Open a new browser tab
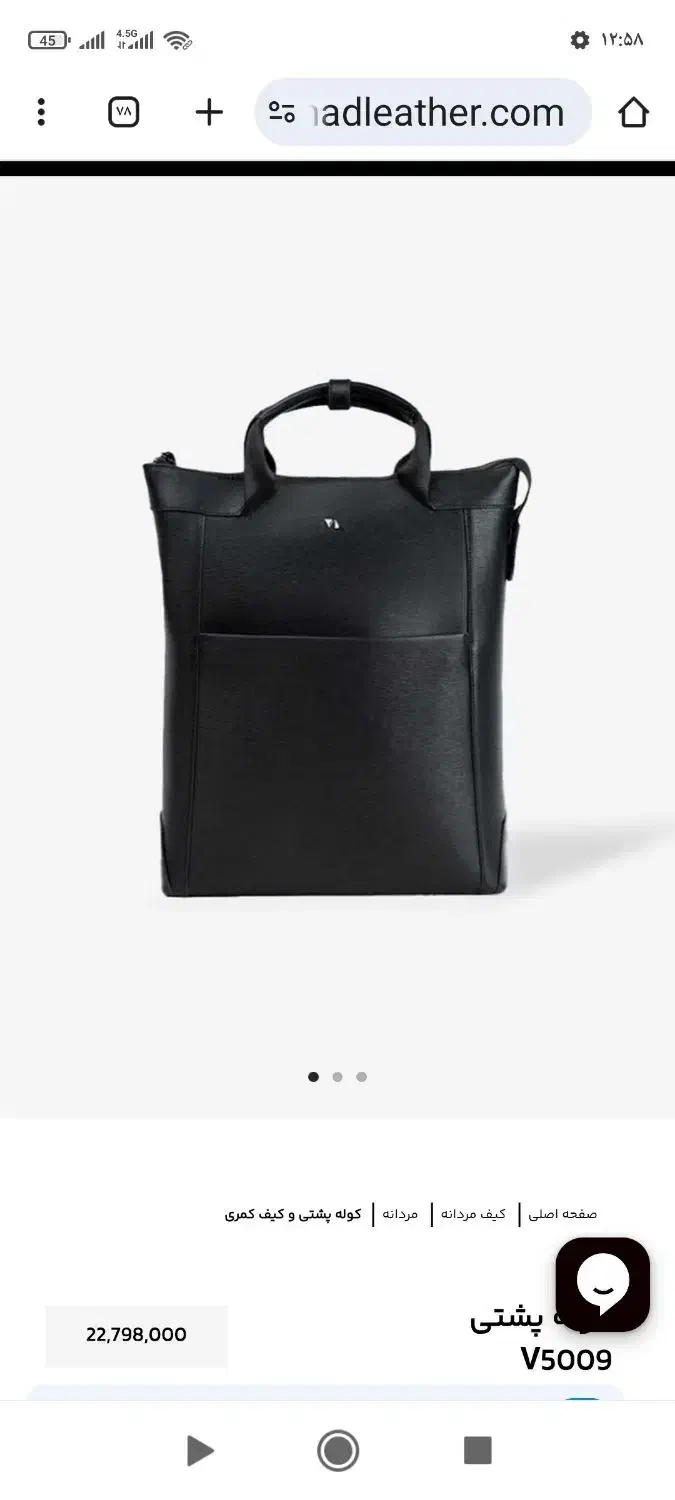This screenshot has height=1500, width=675. tap(209, 112)
